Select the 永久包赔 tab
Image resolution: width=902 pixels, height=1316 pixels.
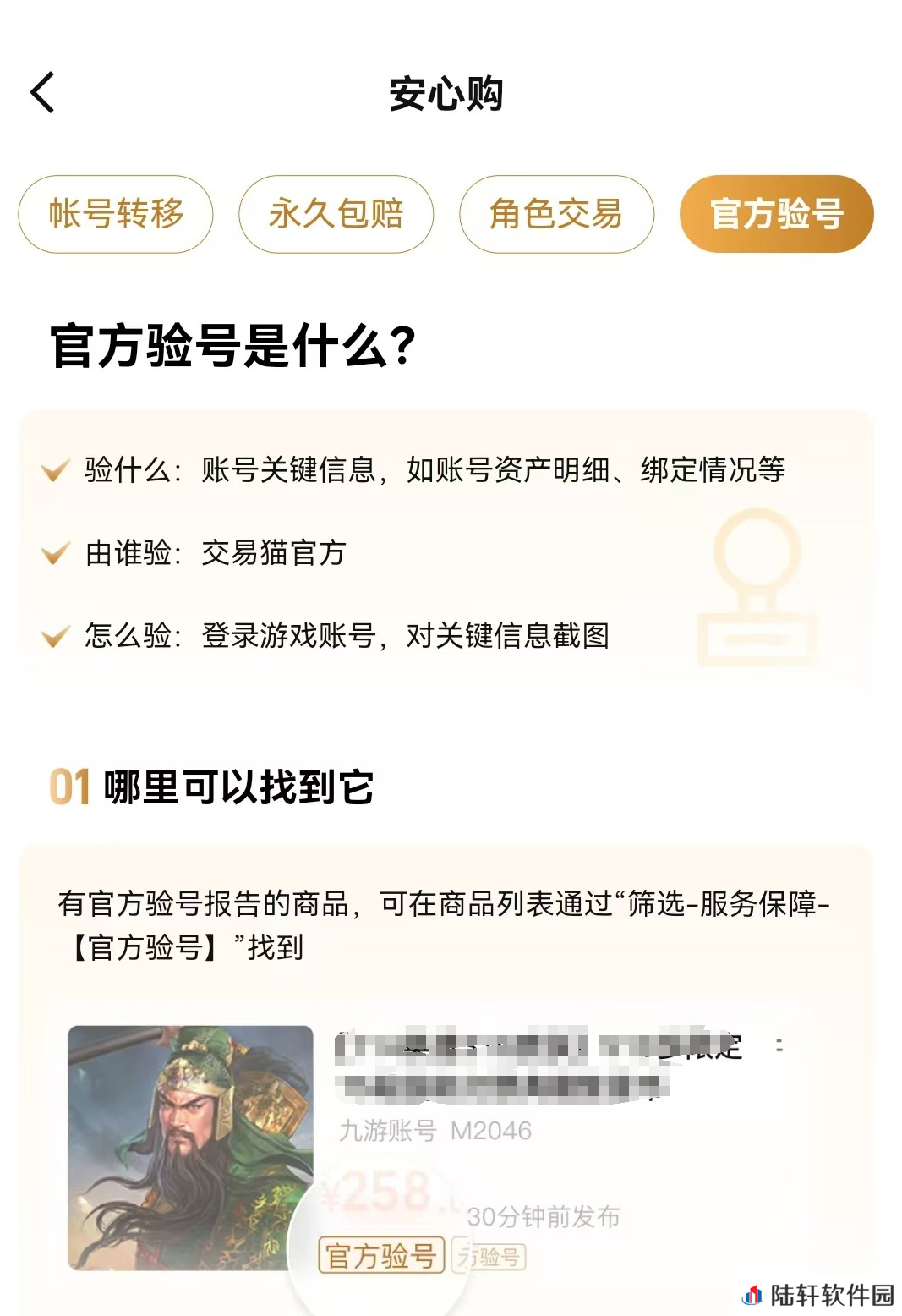pos(336,214)
